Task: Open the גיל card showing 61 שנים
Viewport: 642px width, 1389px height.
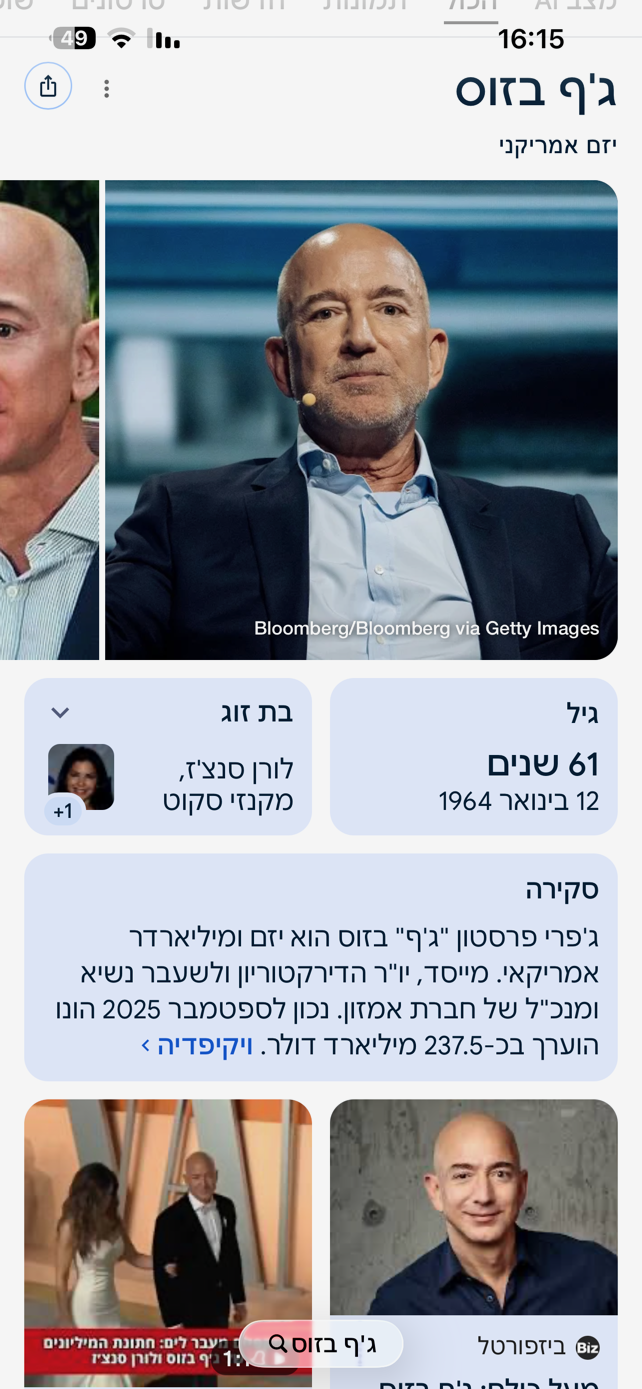Action: [x=473, y=757]
